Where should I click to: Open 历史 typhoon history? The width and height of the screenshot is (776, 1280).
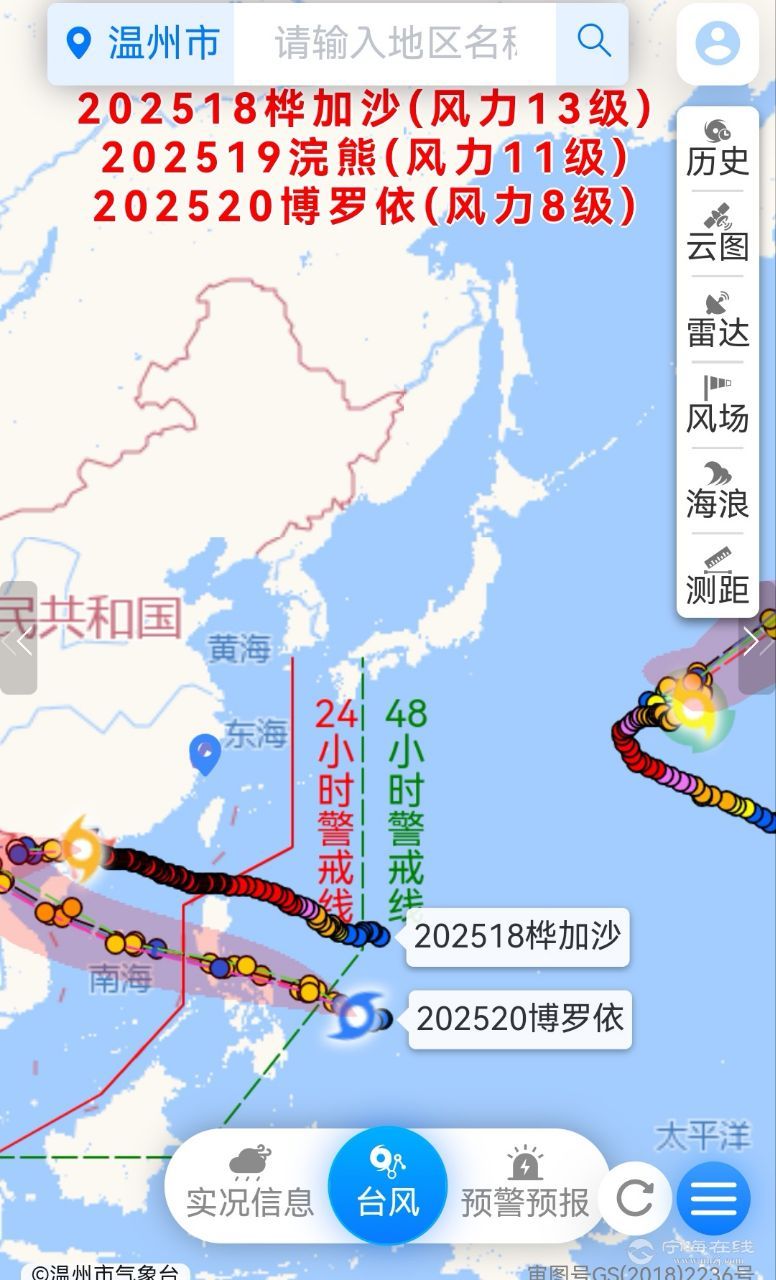[x=717, y=147]
